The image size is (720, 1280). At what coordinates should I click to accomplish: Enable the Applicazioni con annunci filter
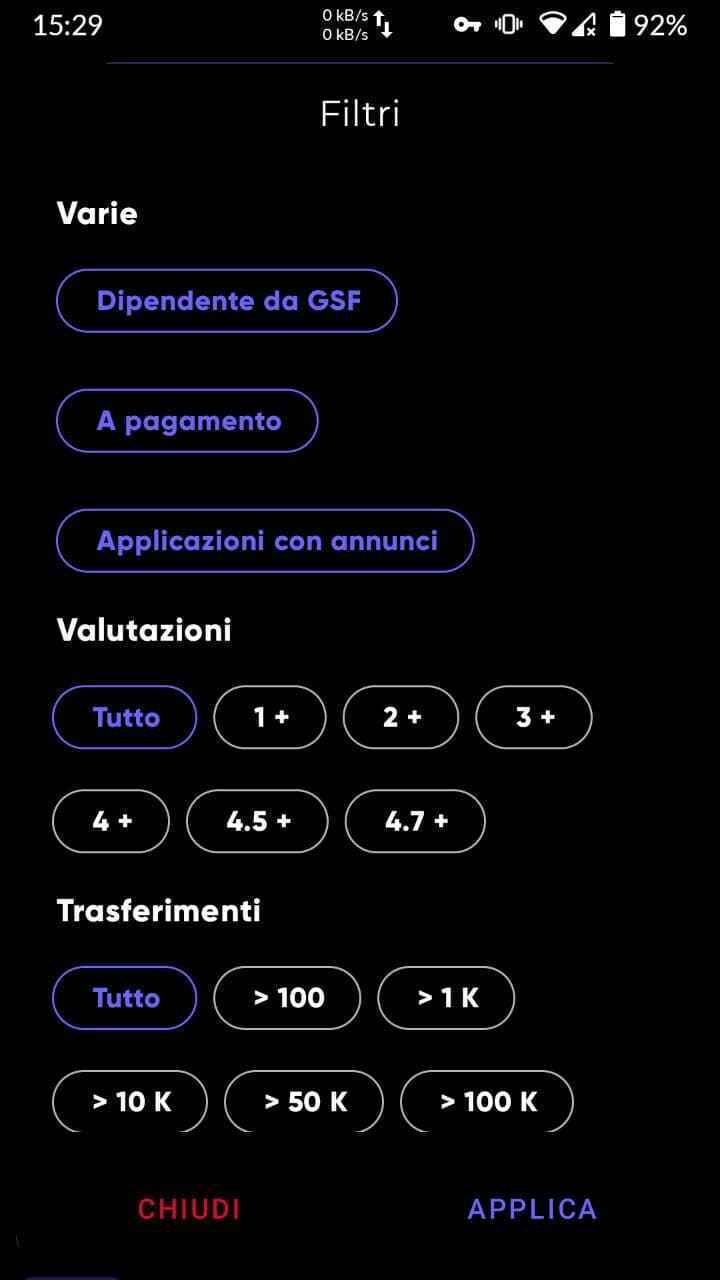266,541
